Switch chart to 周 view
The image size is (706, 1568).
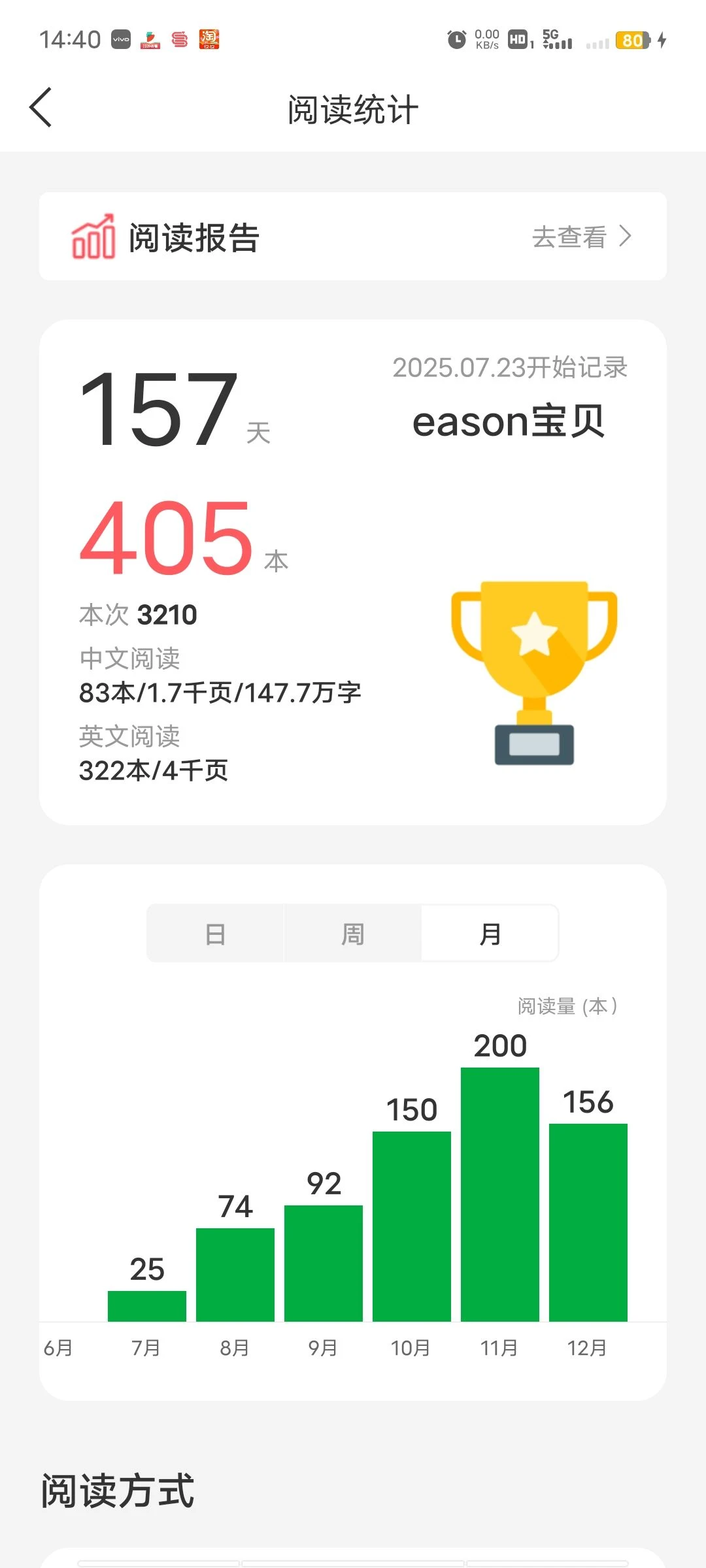click(x=352, y=934)
